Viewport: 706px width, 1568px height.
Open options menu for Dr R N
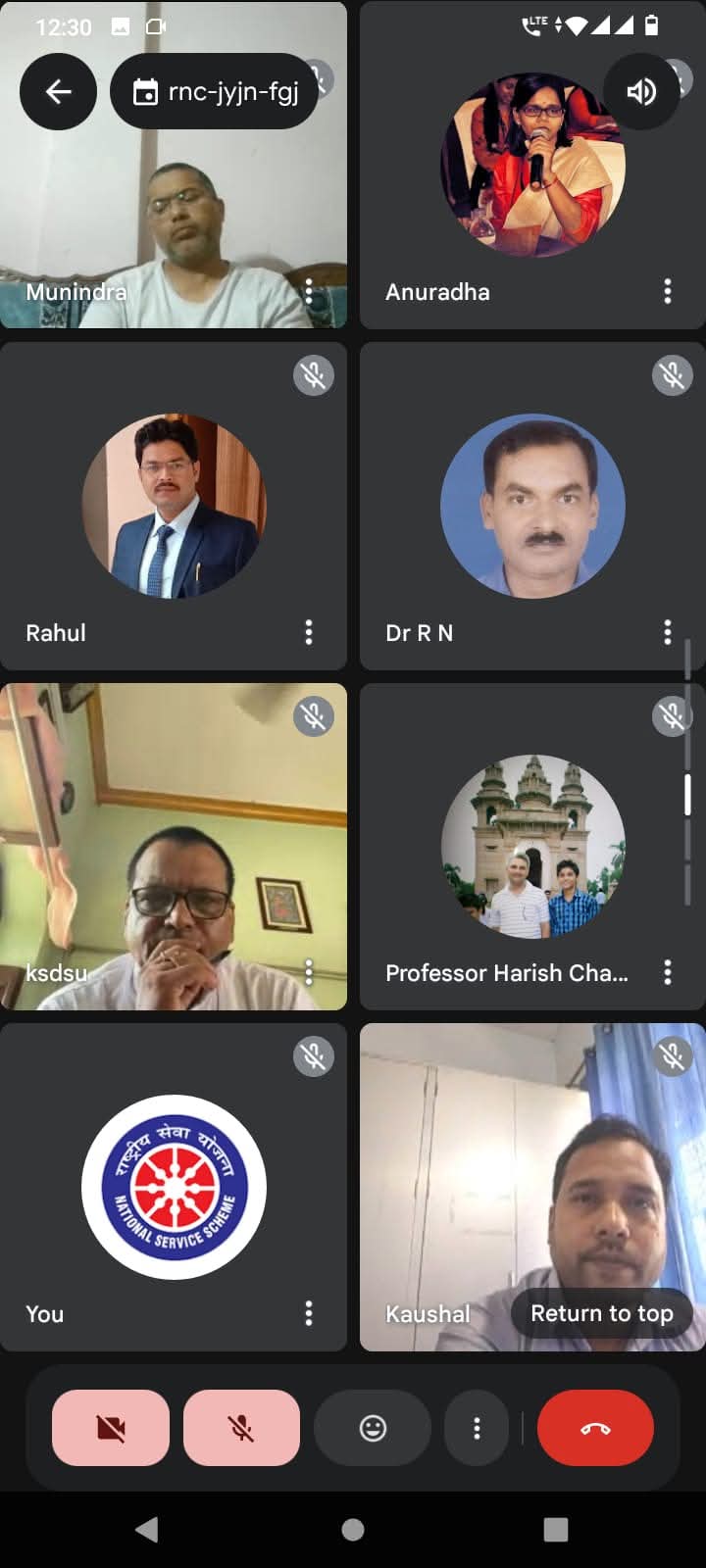point(668,632)
